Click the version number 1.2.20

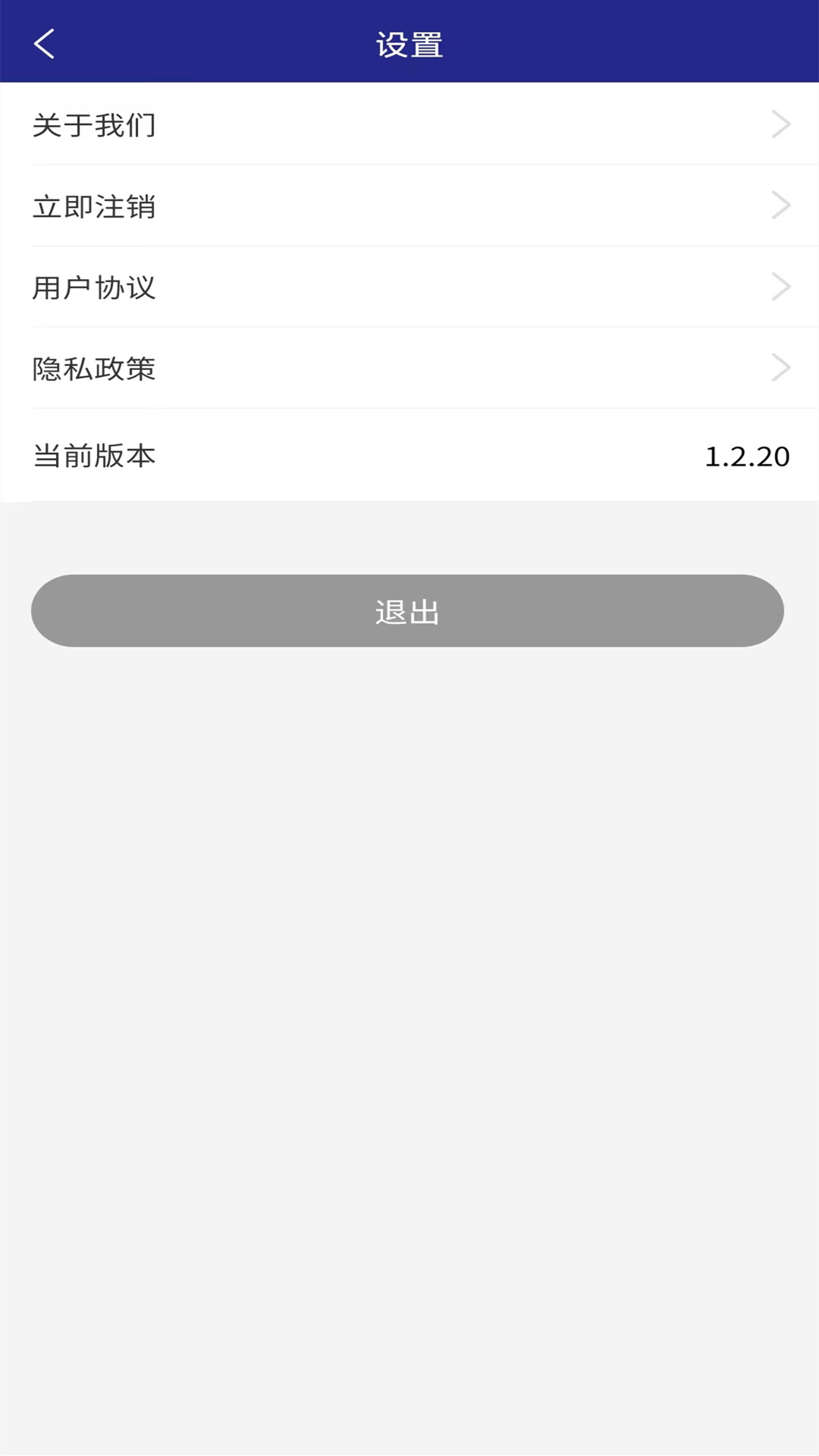coord(748,456)
